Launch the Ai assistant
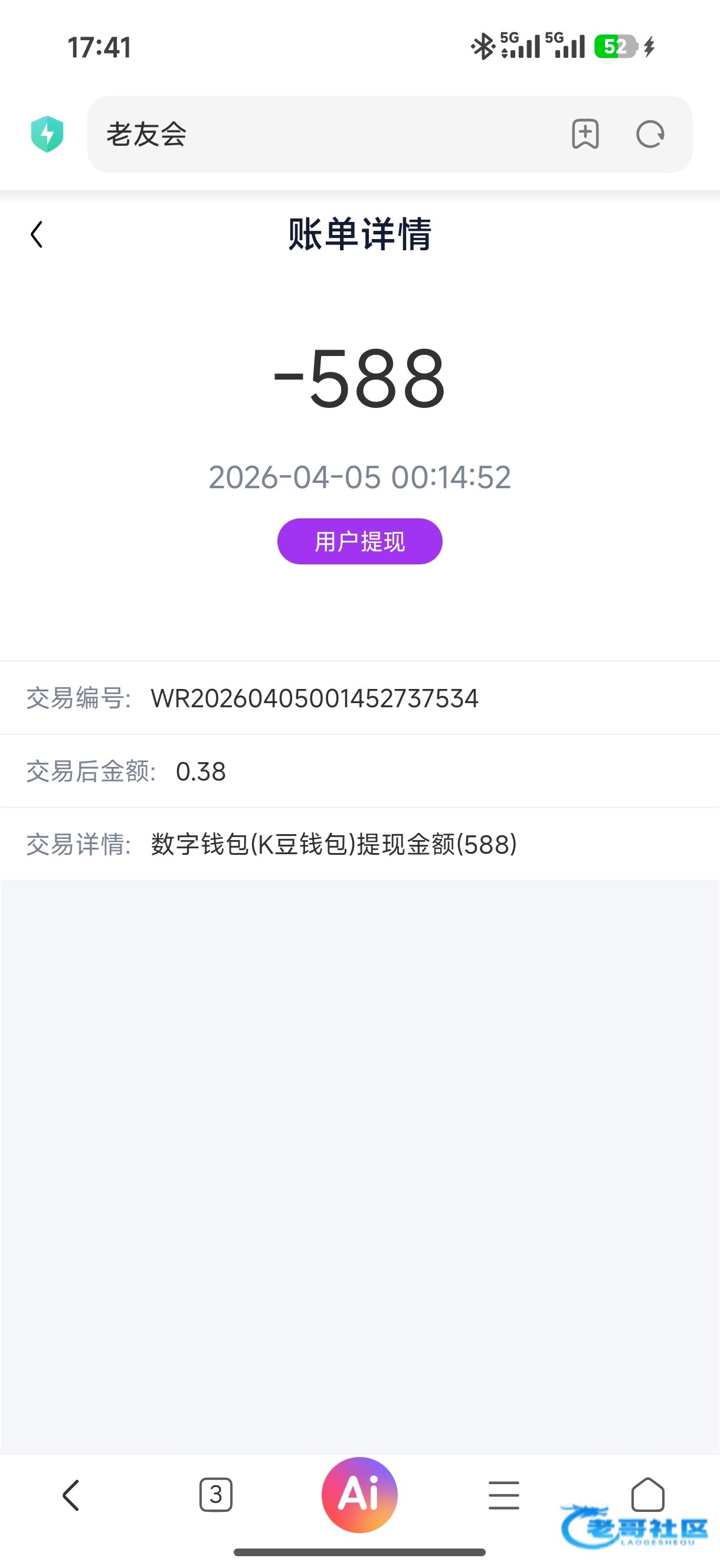Image resolution: width=720 pixels, height=1568 pixels. [359, 1495]
